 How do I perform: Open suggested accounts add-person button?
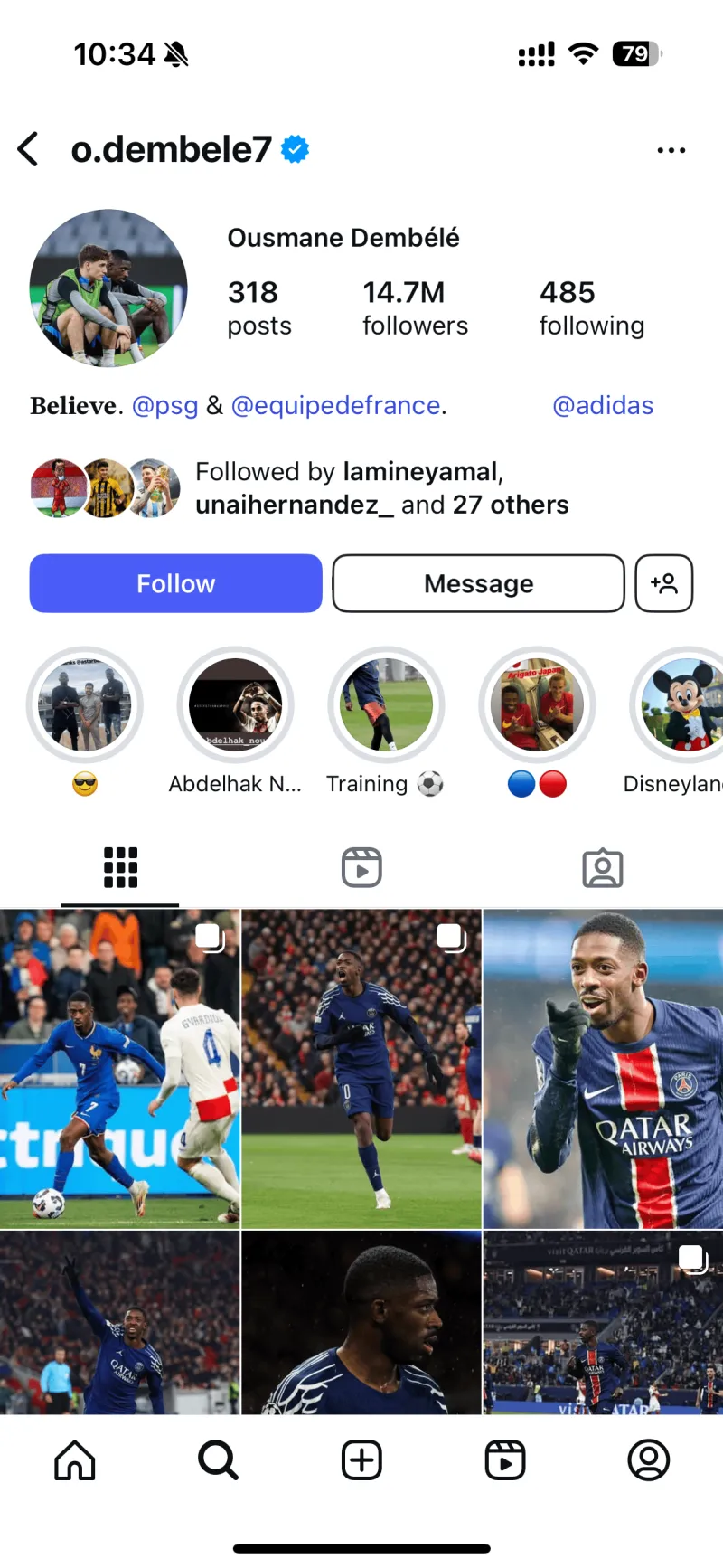click(663, 583)
